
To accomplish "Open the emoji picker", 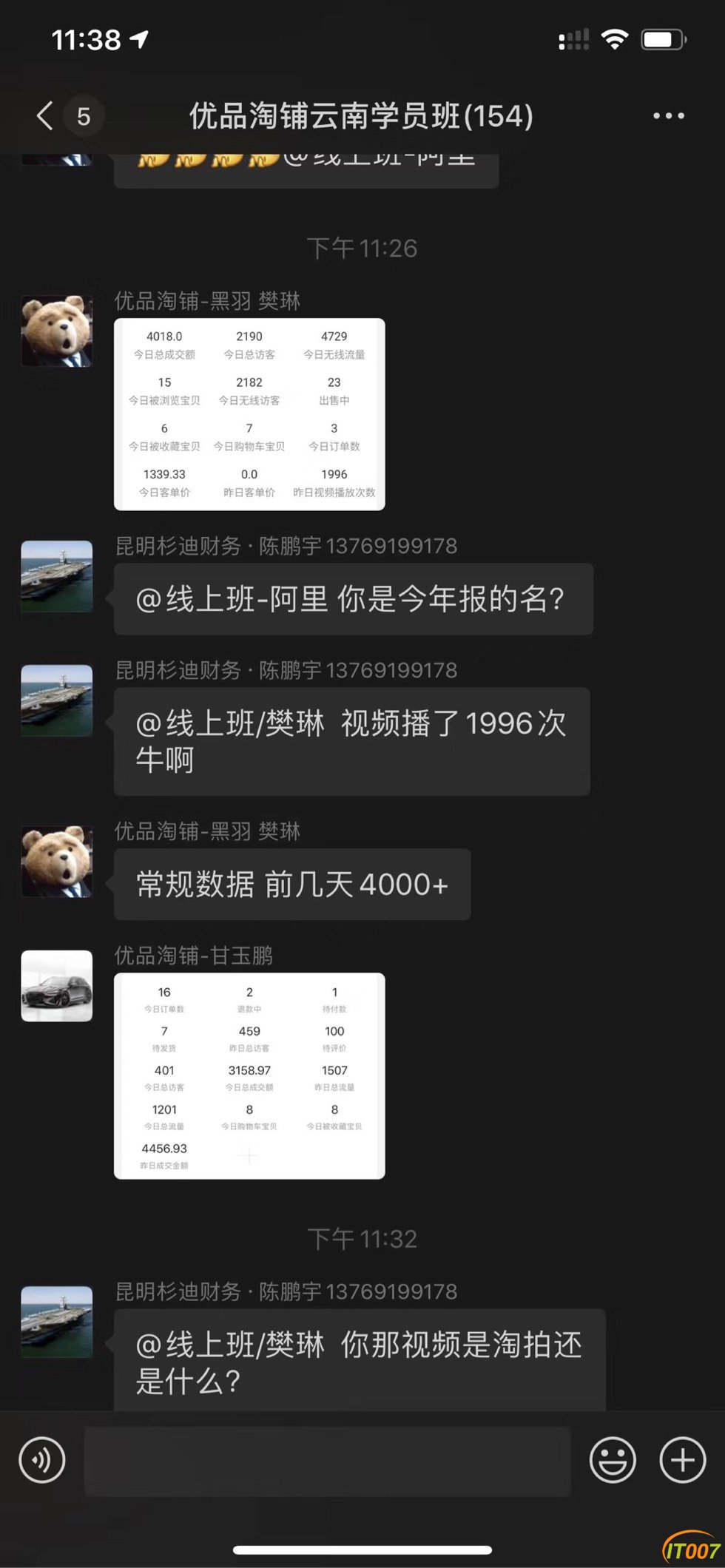I will pyautogui.click(x=613, y=1460).
